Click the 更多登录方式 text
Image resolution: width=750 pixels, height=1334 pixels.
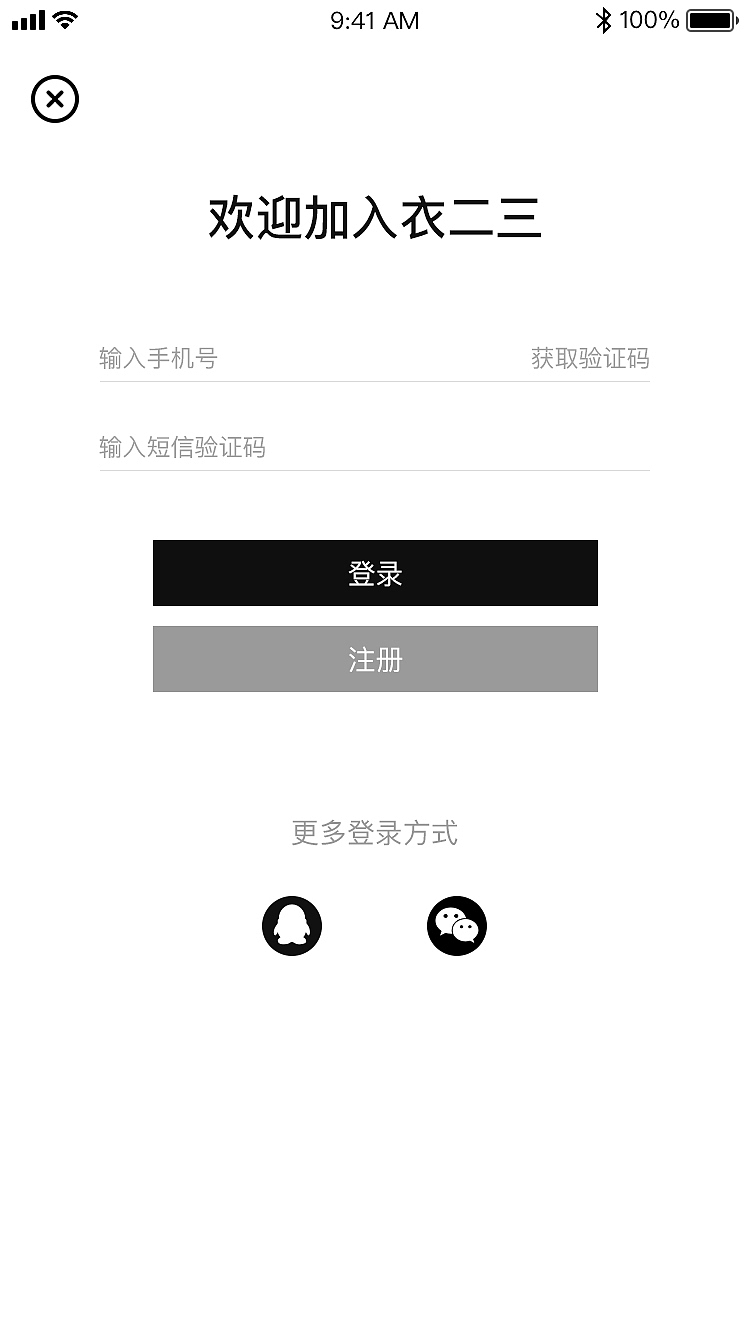click(375, 834)
